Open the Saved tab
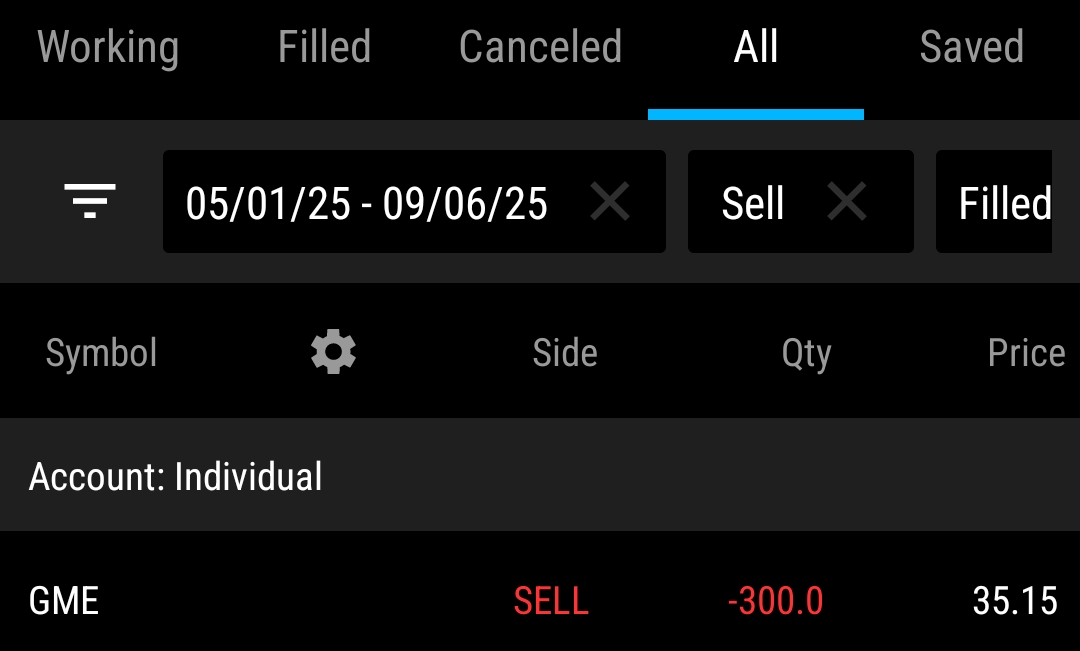This screenshot has height=651, width=1080. (971, 48)
